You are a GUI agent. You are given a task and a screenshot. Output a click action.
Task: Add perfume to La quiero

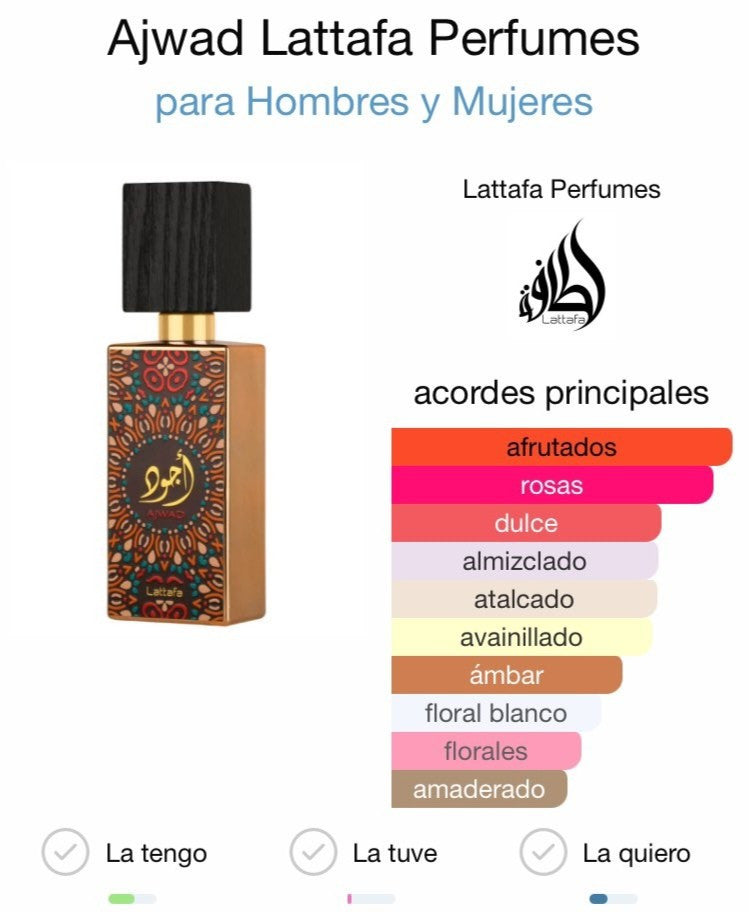pos(543,853)
